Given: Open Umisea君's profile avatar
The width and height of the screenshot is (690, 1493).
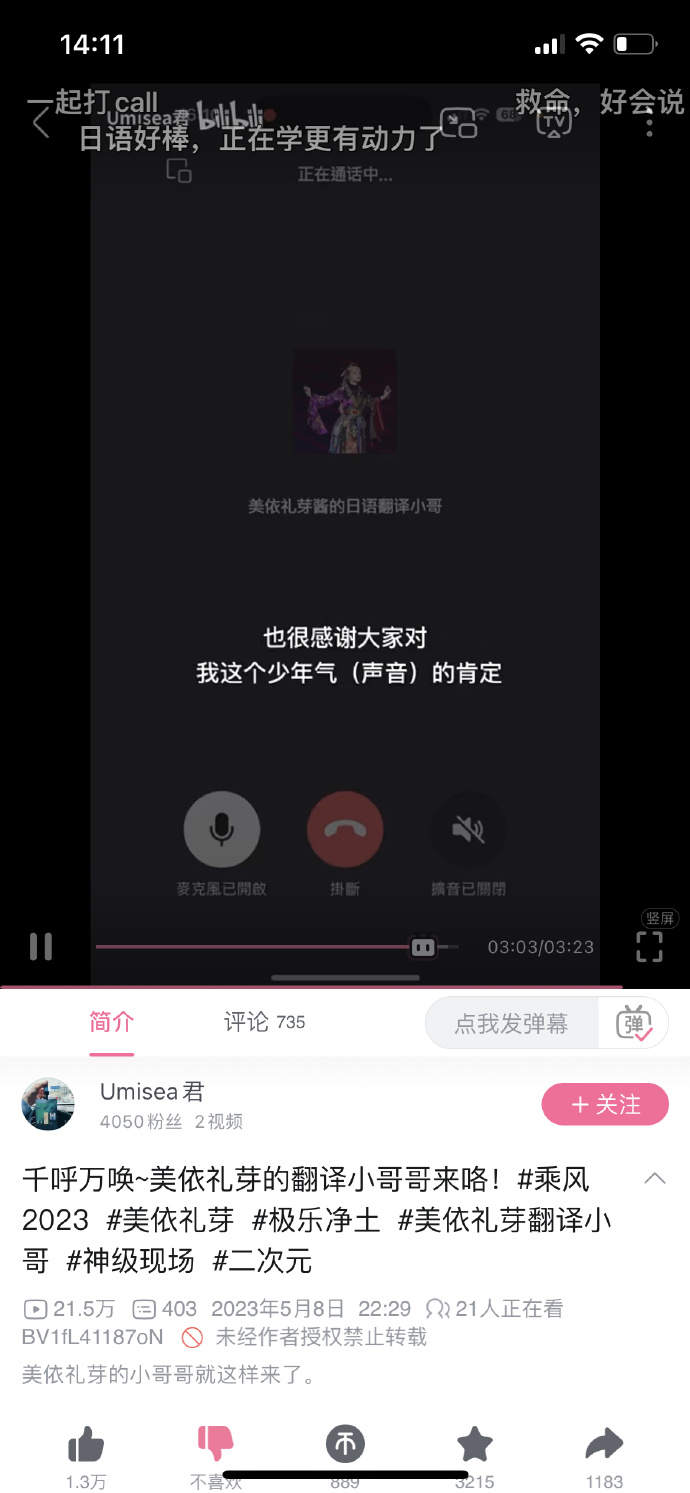Looking at the screenshot, I should coord(48,1104).
